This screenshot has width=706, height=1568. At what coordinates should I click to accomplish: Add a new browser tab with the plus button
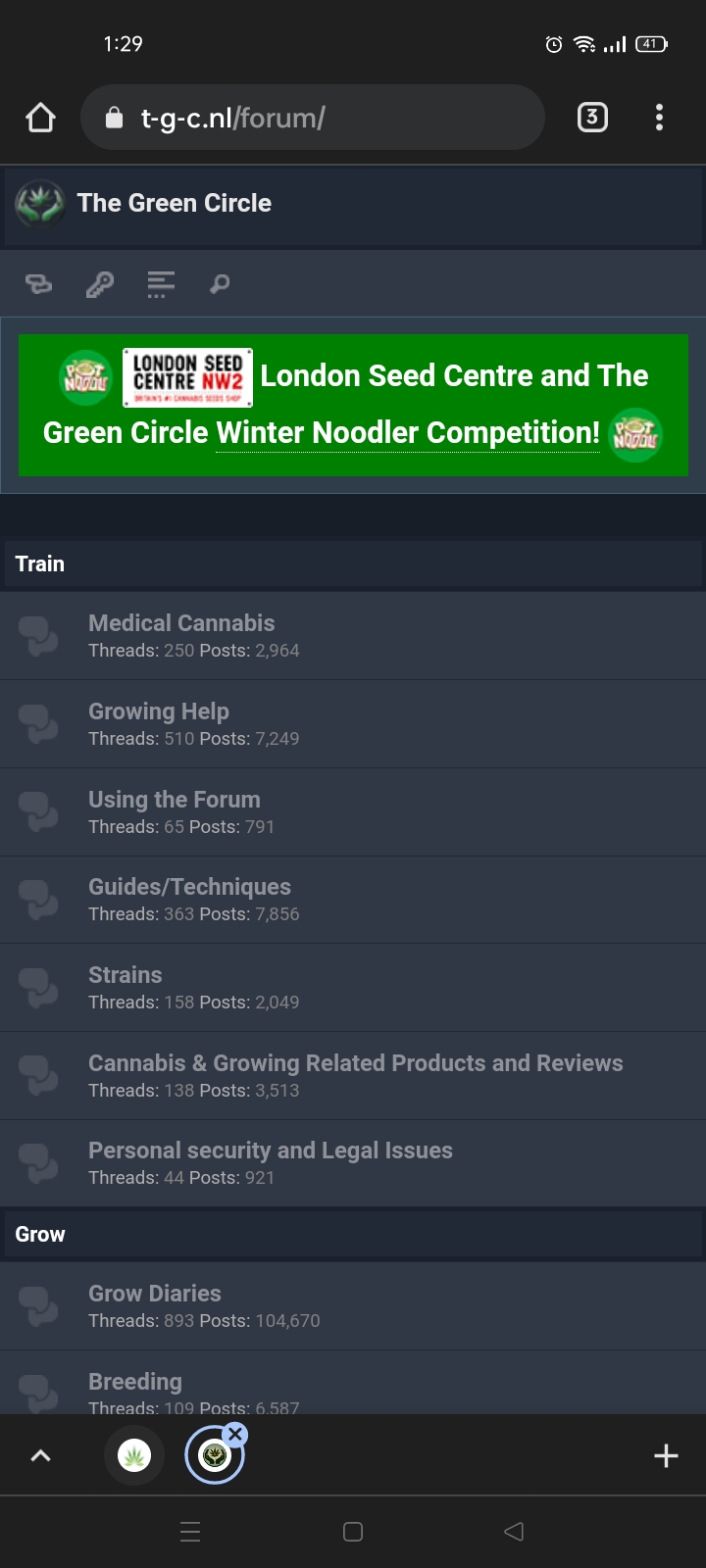(x=666, y=1456)
